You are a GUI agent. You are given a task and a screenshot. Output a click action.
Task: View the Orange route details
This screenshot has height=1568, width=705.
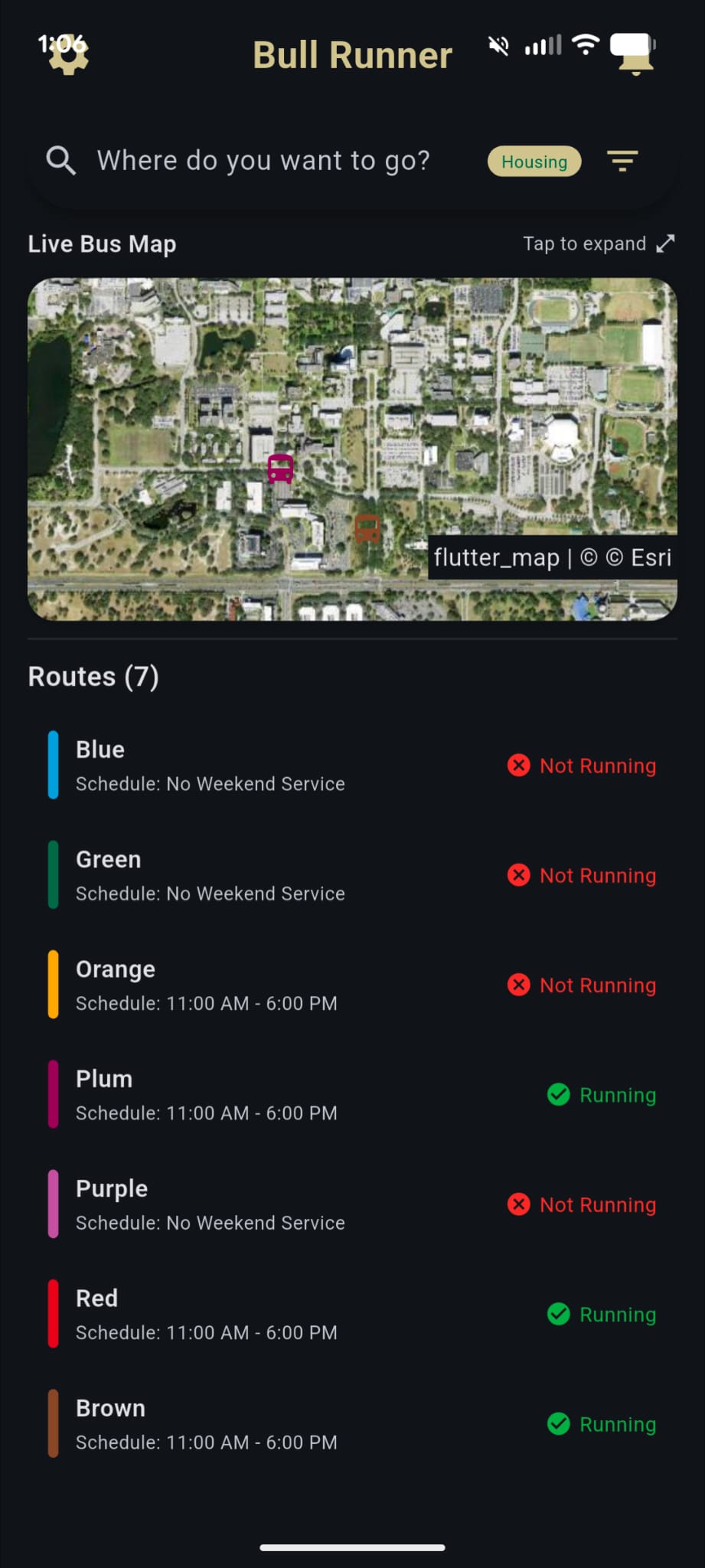[x=352, y=985]
